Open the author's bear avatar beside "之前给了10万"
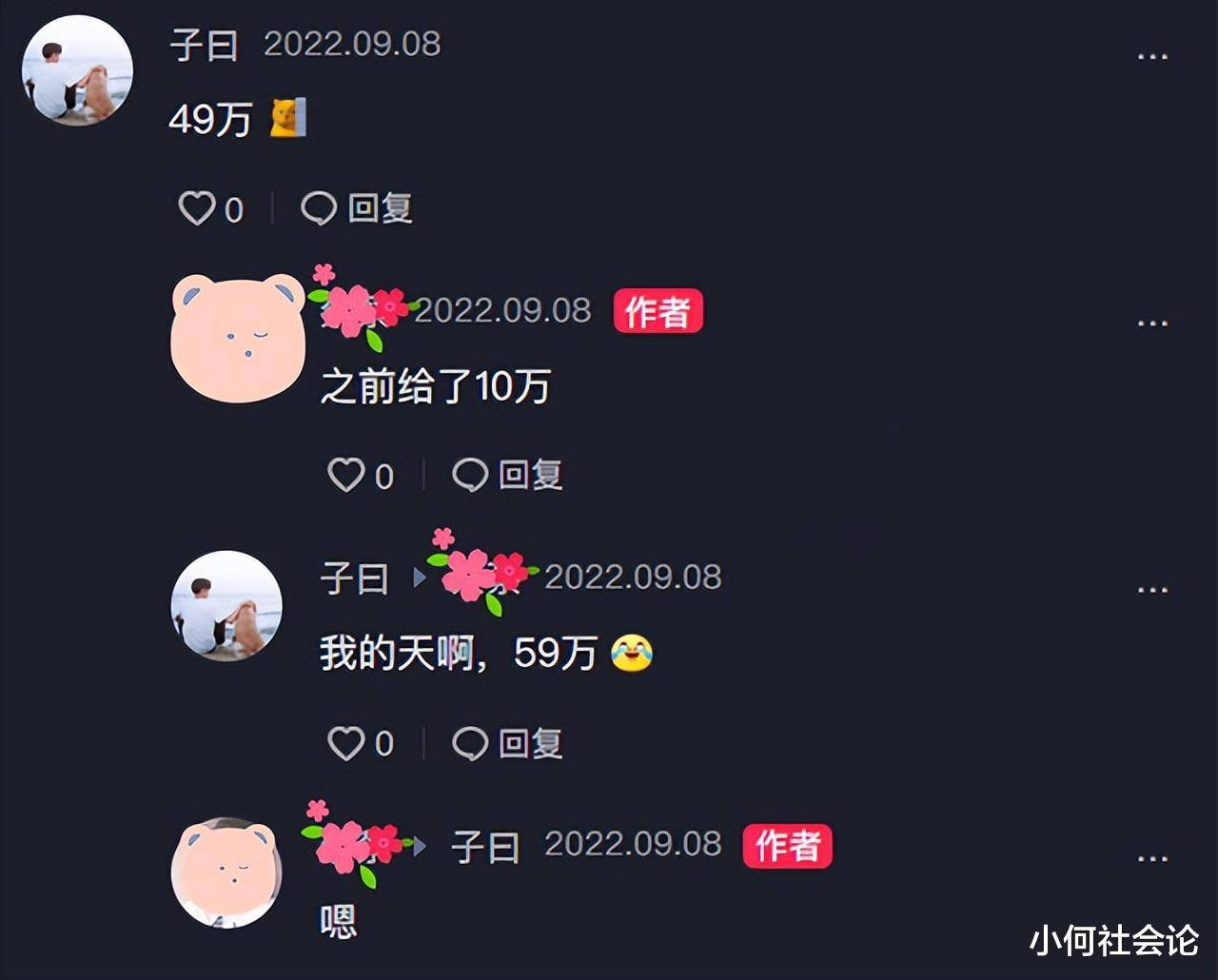The width and height of the screenshot is (1218, 980). pos(238,338)
